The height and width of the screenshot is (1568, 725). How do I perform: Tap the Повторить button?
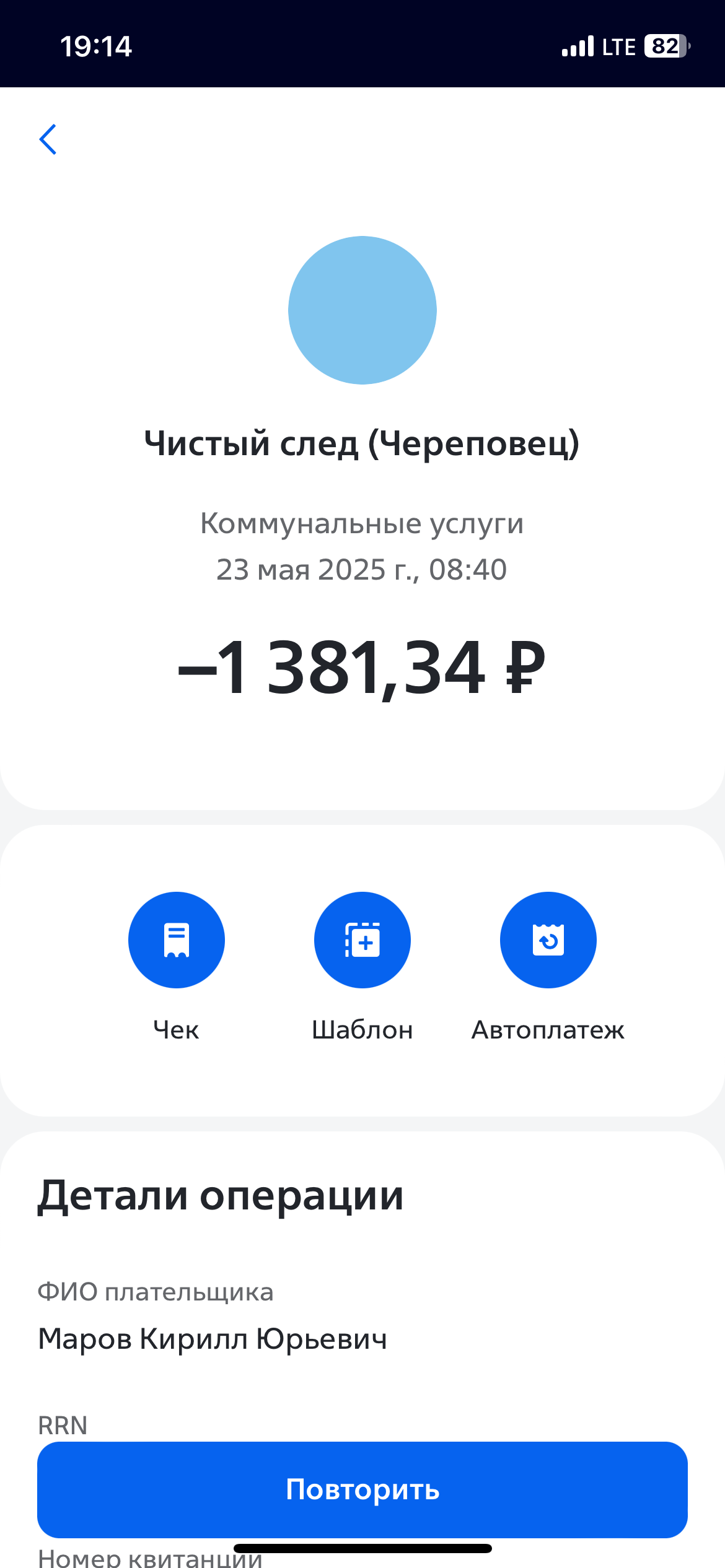tap(362, 1489)
